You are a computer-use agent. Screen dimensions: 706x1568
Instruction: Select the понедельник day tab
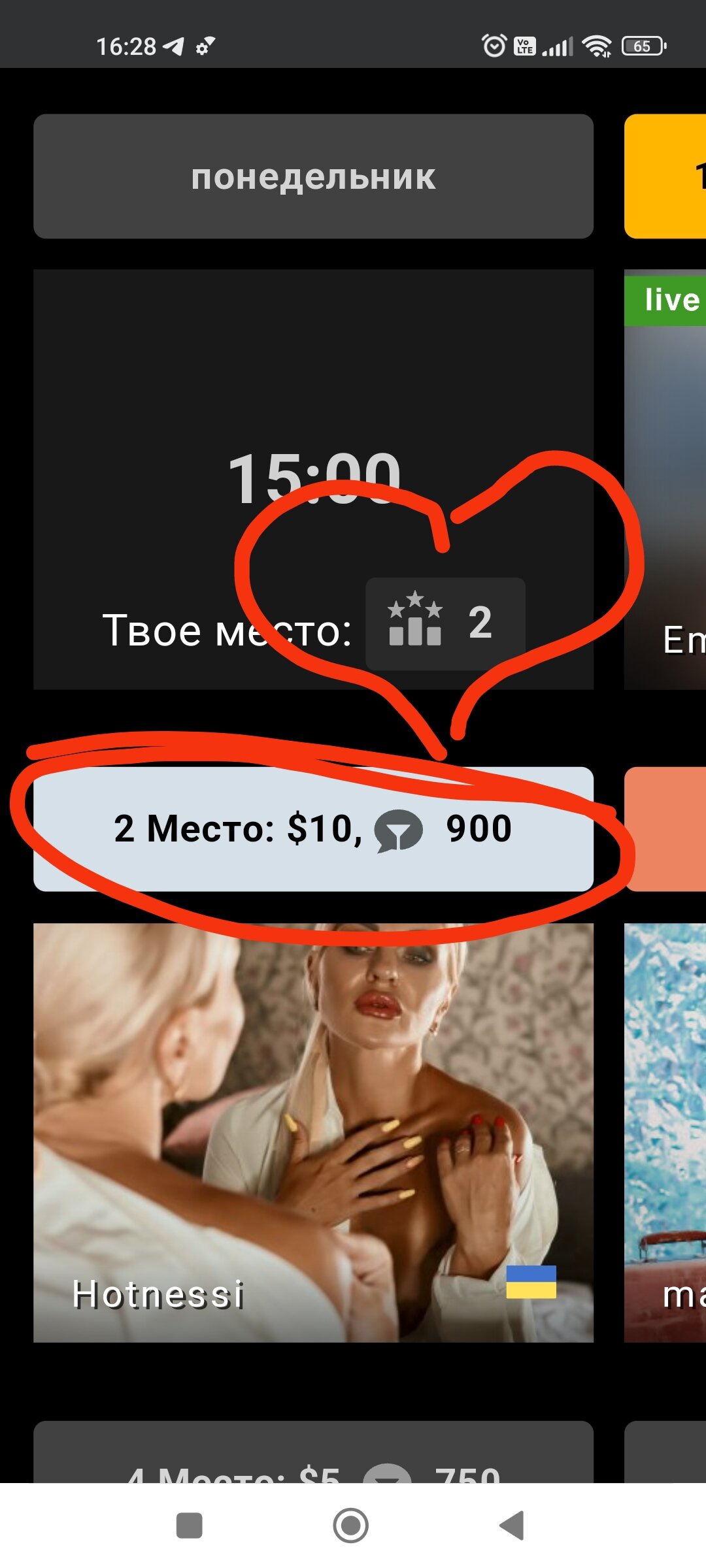313,176
